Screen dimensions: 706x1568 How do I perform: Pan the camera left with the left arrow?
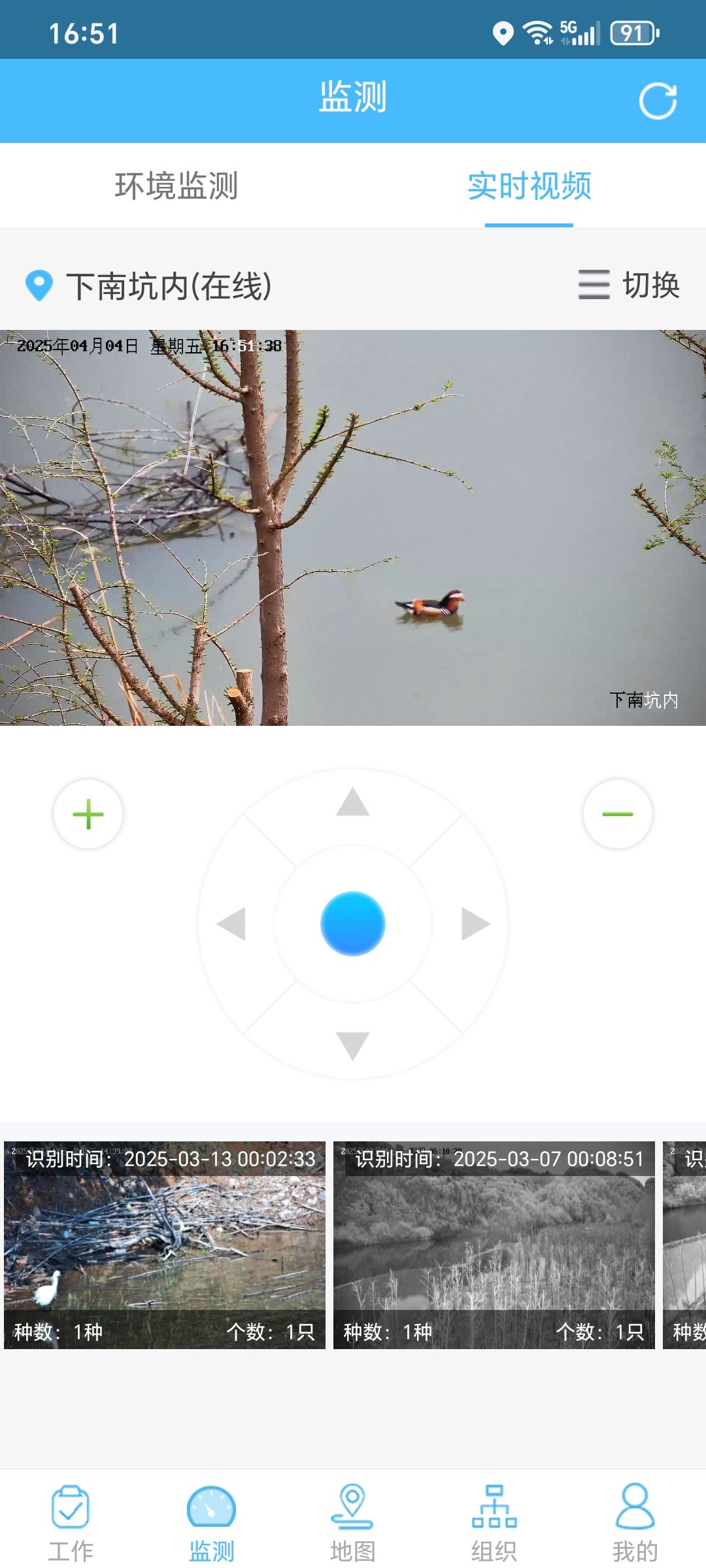click(232, 924)
